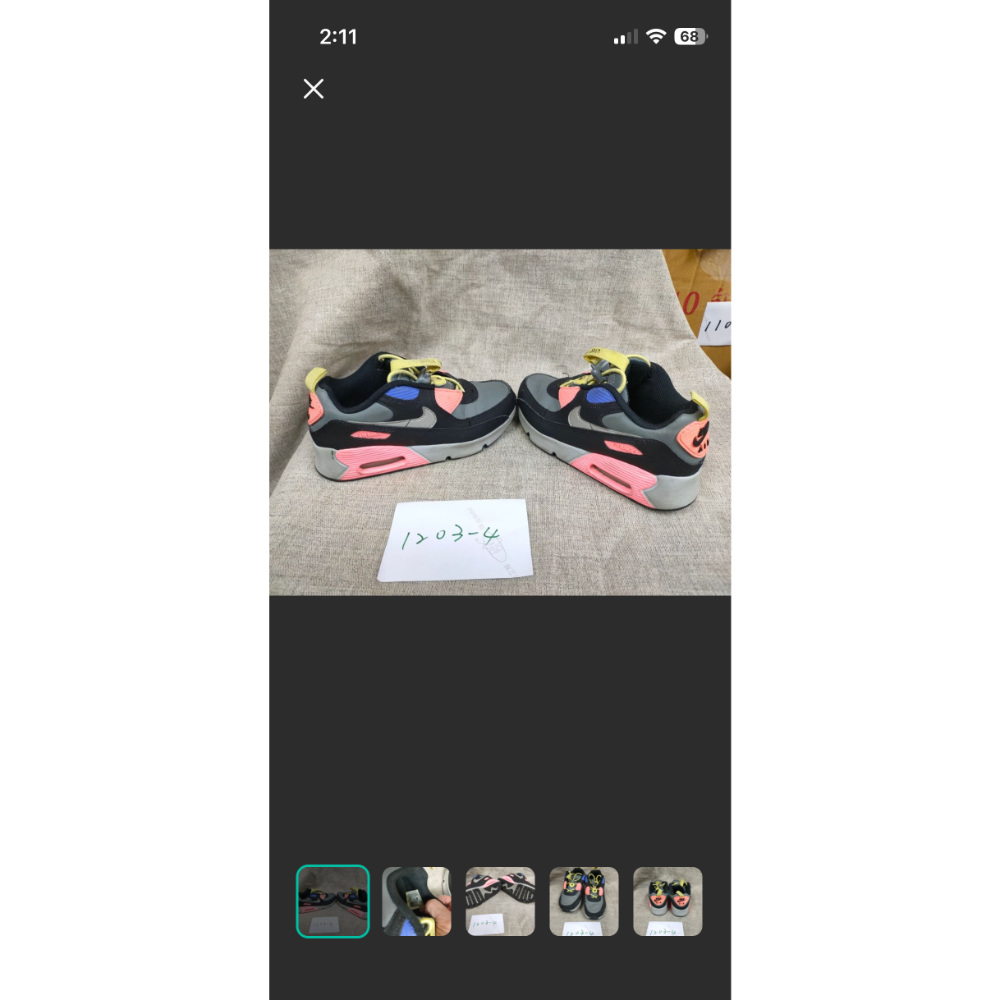Open the fourth thumbnail showing shoes from above

coord(584,901)
